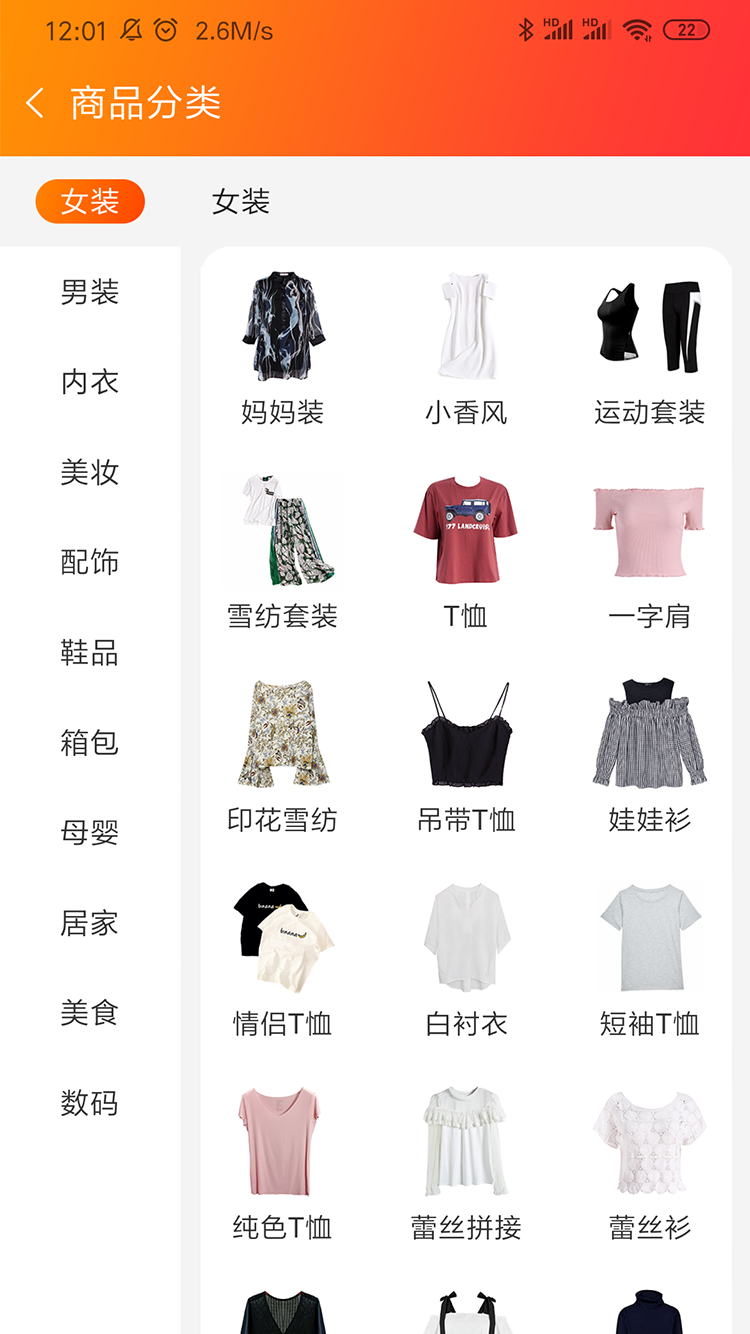This screenshot has height=1334, width=750.
Task: Open the 白衬衣 subcategory
Action: coord(466,960)
